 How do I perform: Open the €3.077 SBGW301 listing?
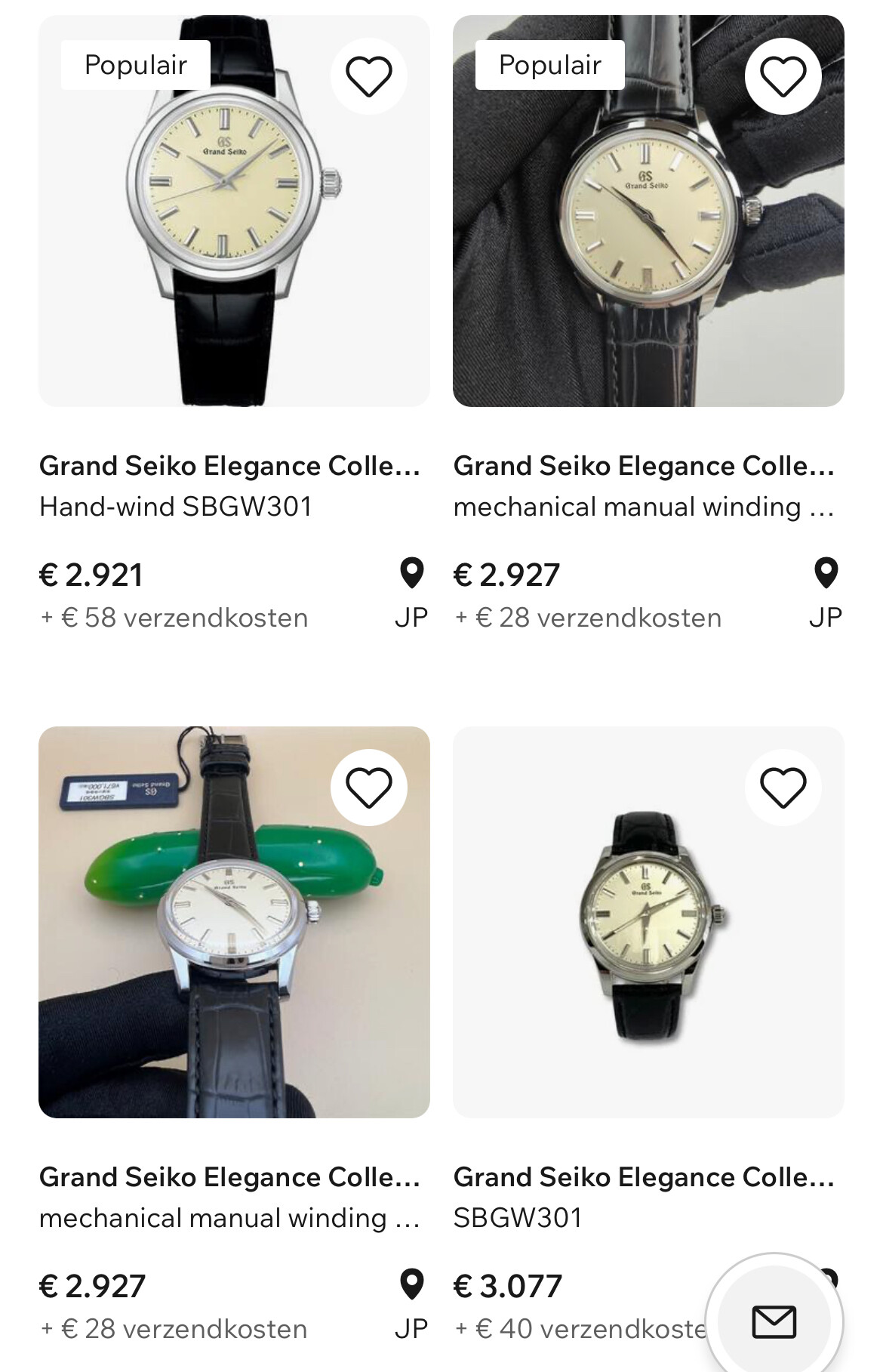point(648,921)
